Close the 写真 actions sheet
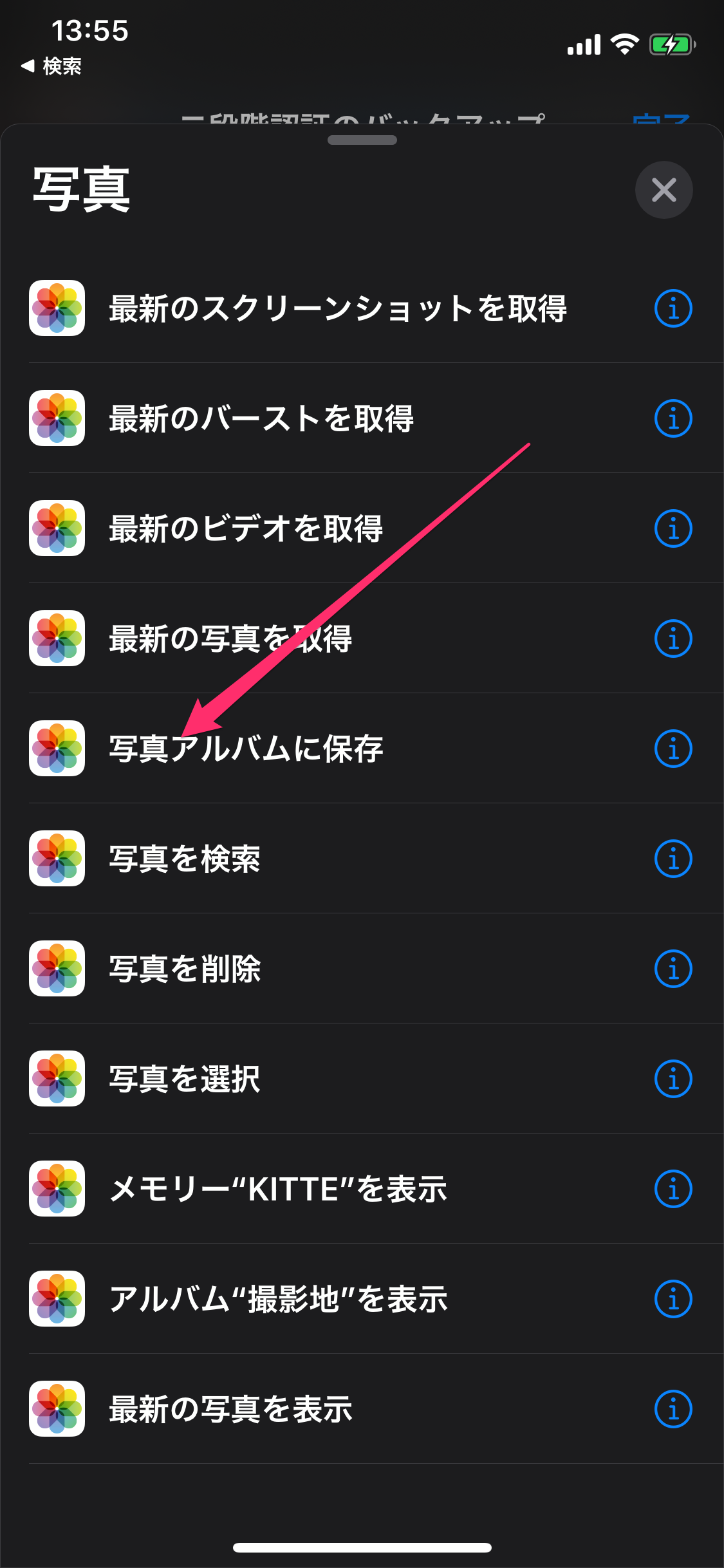The image size is (724, 1568). pyautogui.click(x=664, y=190)
